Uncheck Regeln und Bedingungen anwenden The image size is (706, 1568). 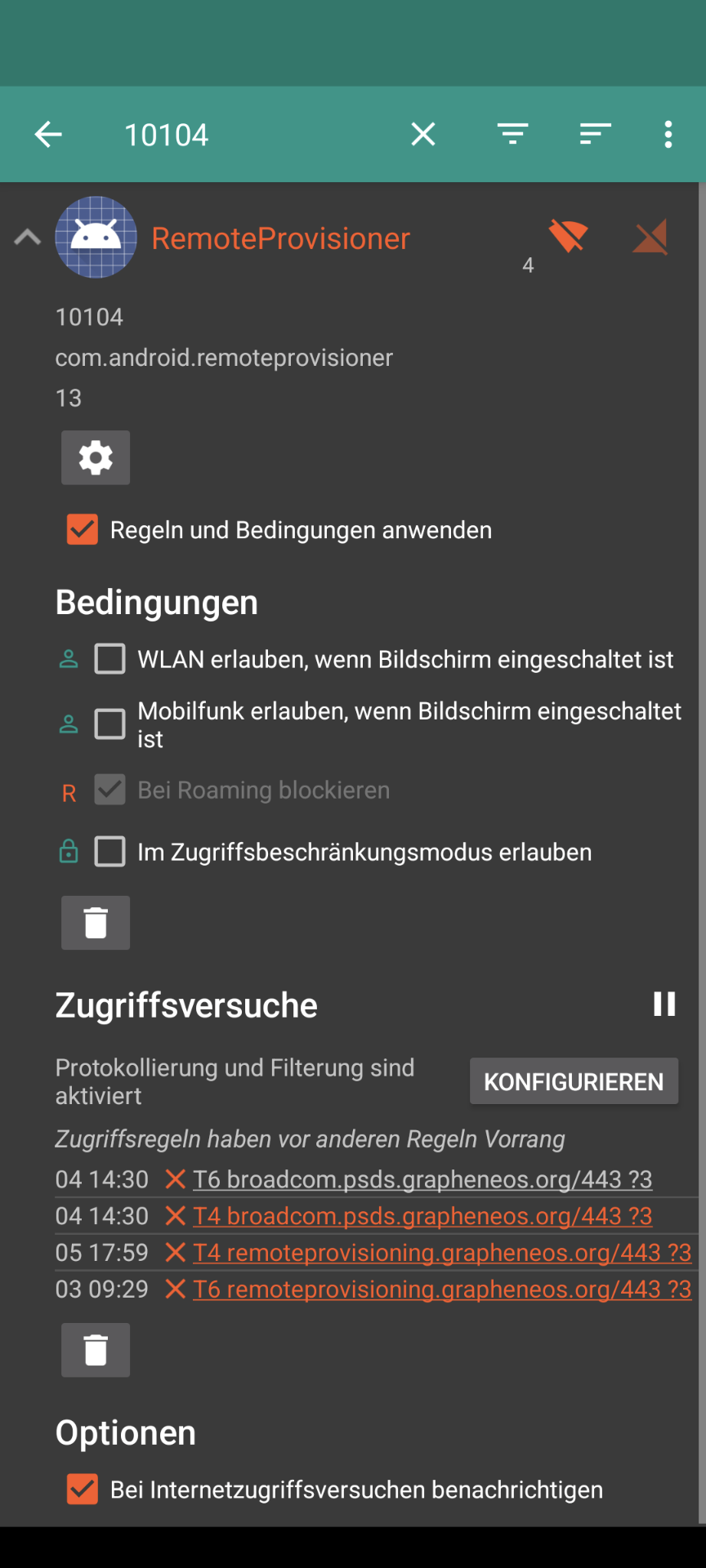(x=83, y=529)
